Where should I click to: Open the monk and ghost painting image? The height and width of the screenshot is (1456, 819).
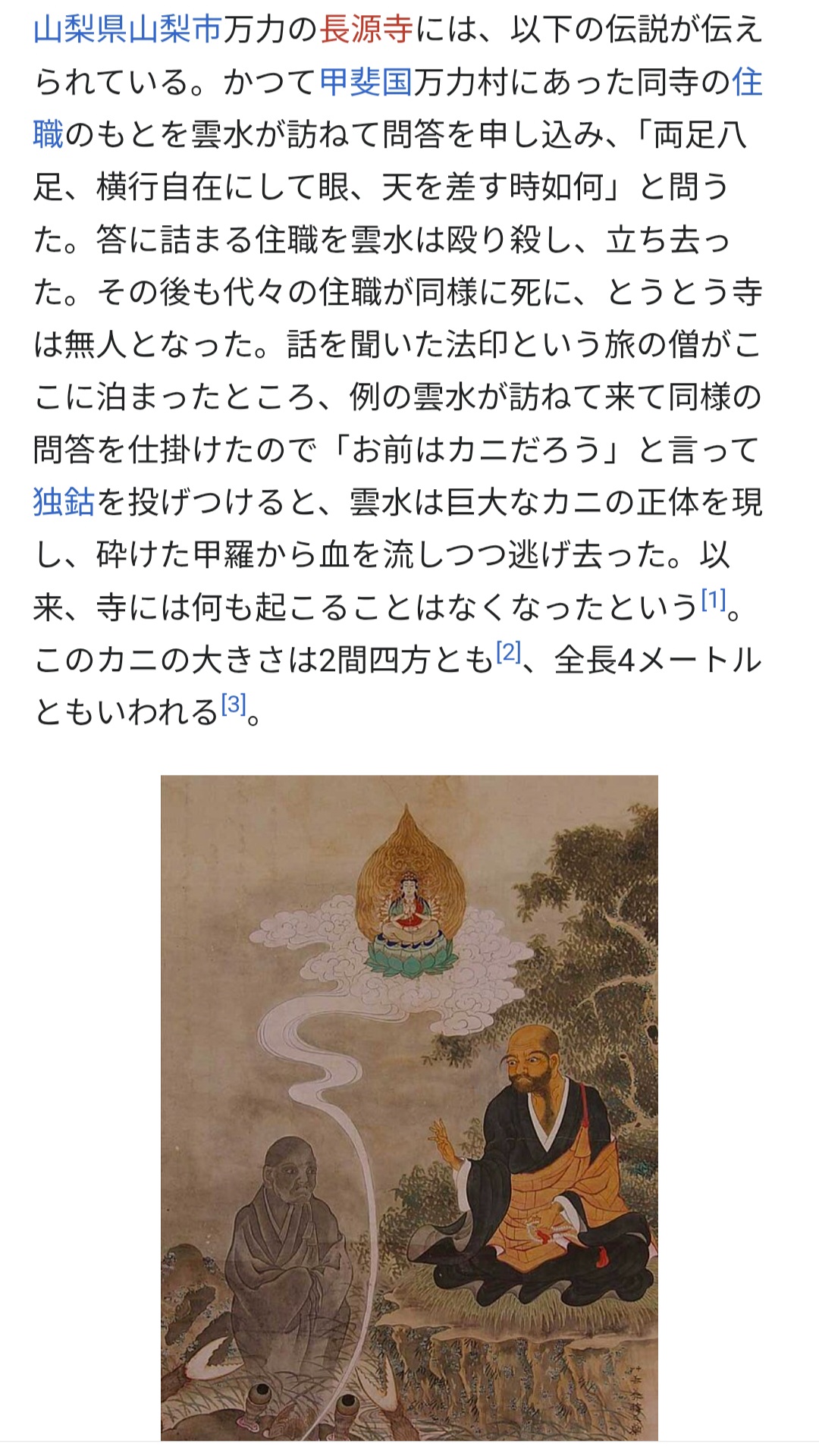(409, 1107)
